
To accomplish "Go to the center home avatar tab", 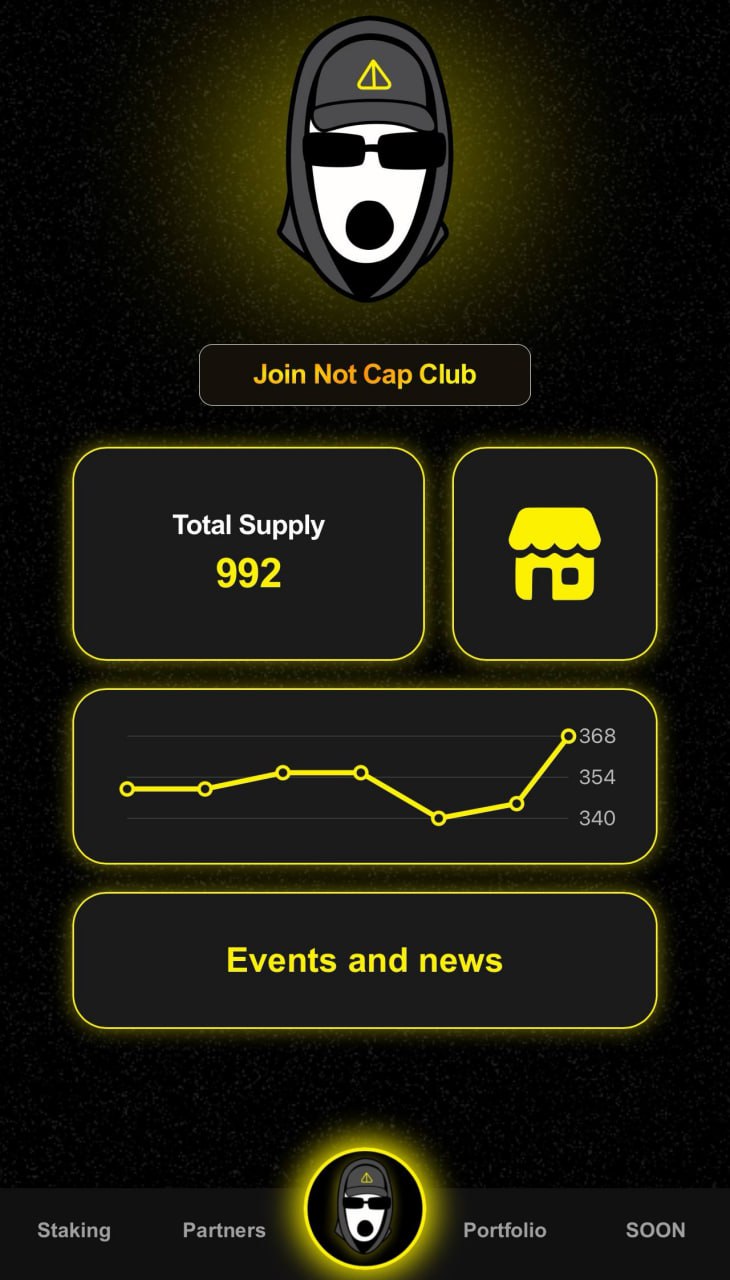I will pyautogui.click(x=365, y=1208).
